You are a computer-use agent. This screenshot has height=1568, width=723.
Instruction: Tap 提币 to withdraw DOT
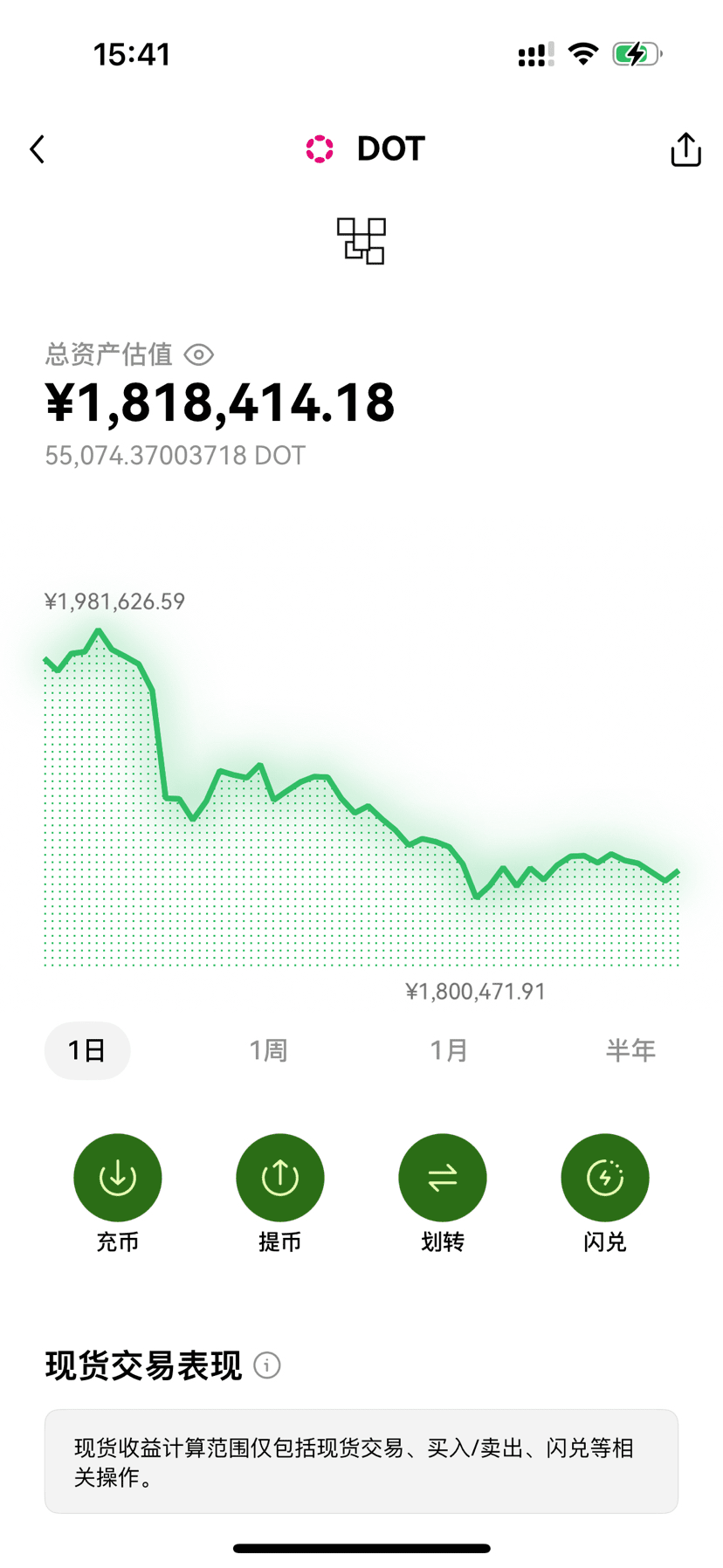coord(280,1177)
